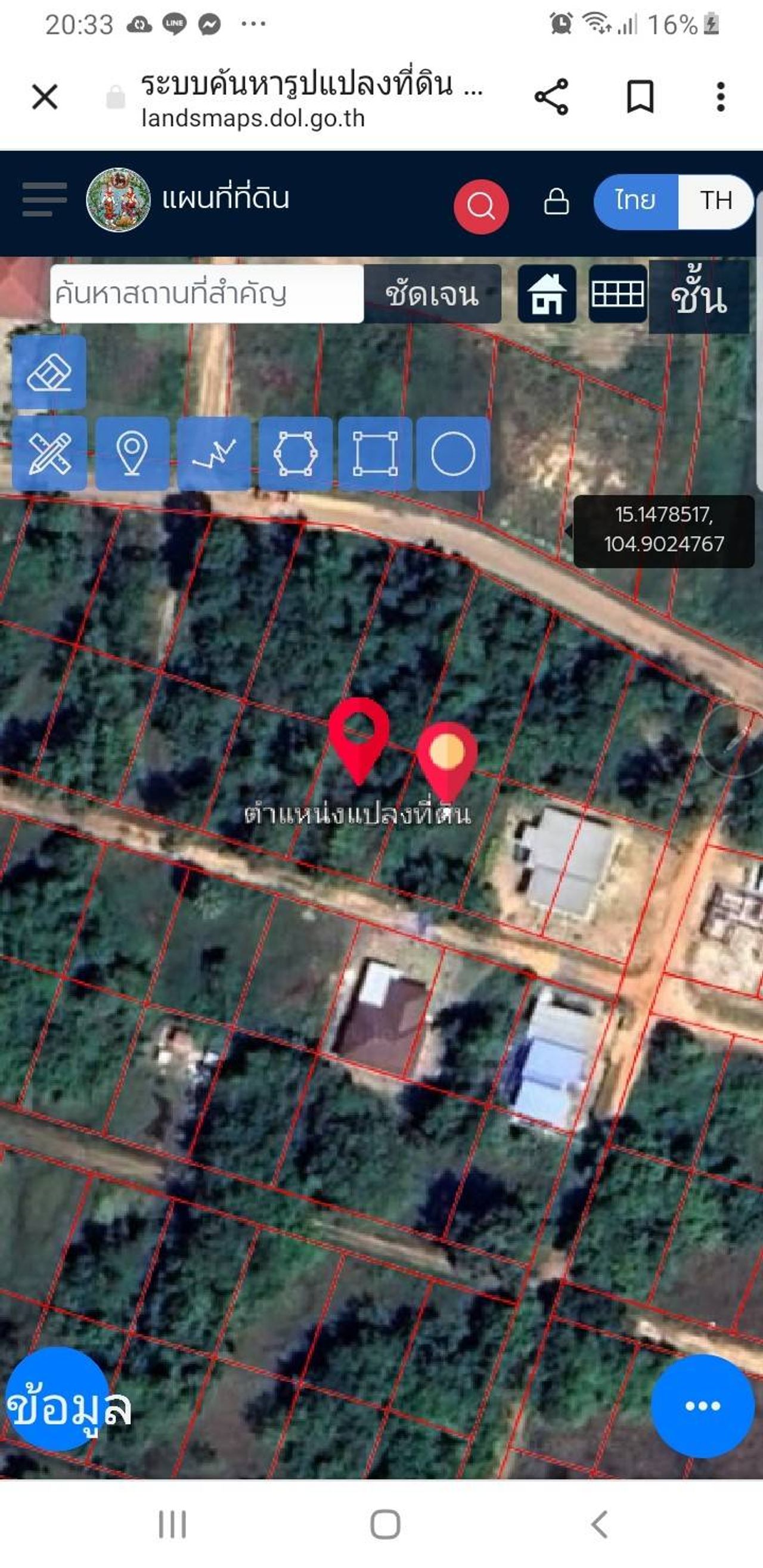Focus the ค้นหาสถานที่สำคัญ search field
The height and width of the screenshot is (1568, 763).
pos(206,293)
